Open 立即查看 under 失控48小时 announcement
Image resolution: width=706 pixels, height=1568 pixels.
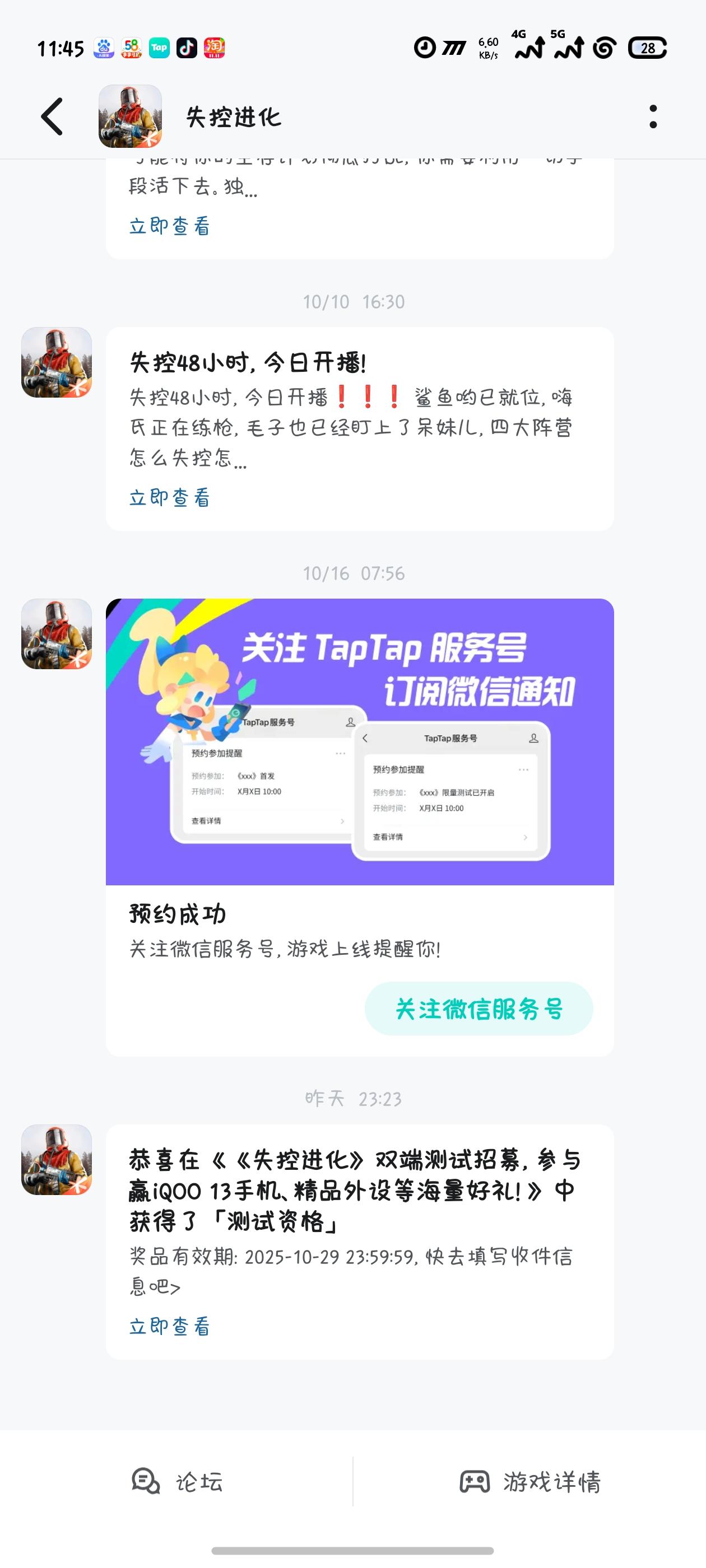169,498
